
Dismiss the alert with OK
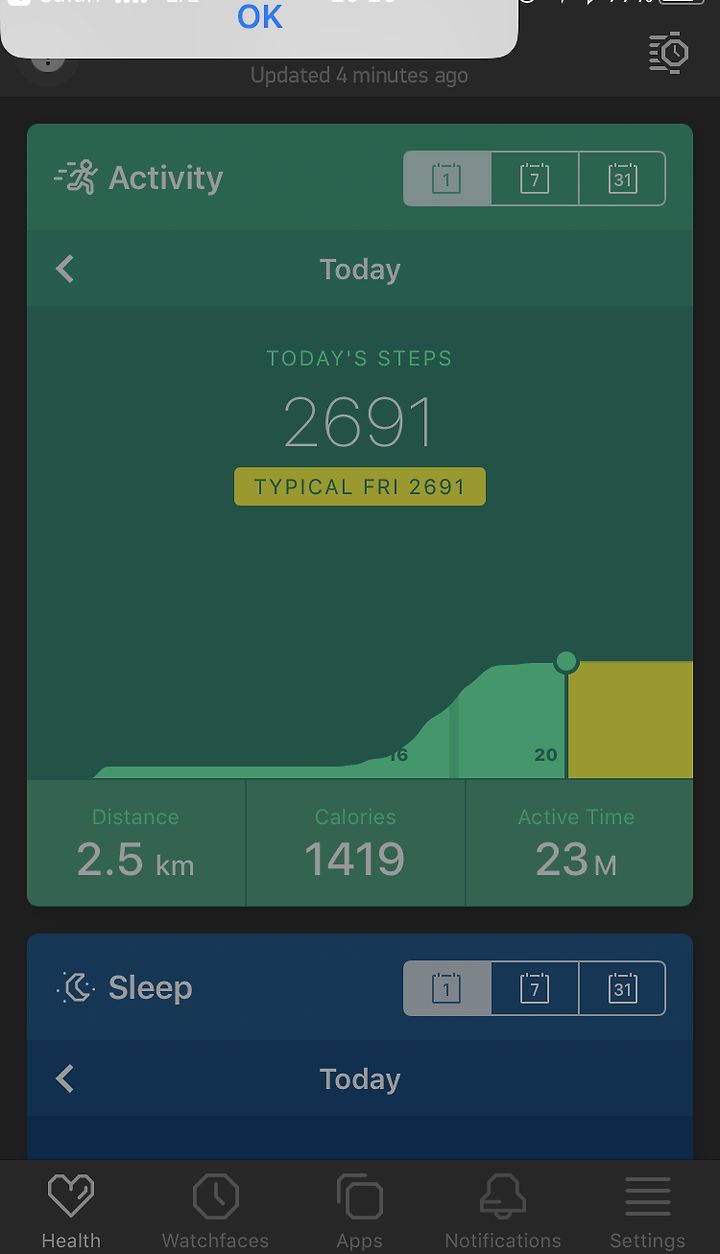tap(259, 17)
